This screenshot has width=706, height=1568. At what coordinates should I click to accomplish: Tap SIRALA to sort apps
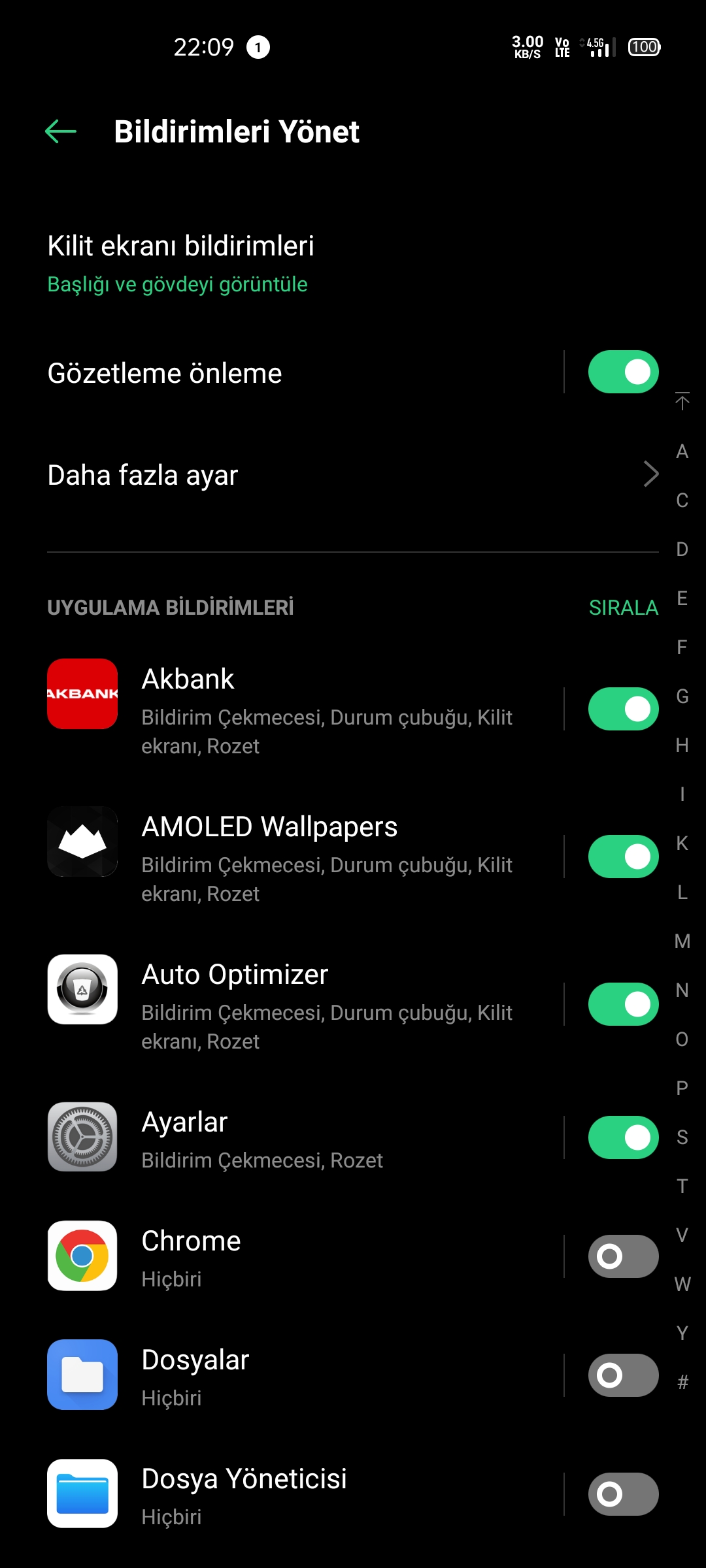(623, 608)
